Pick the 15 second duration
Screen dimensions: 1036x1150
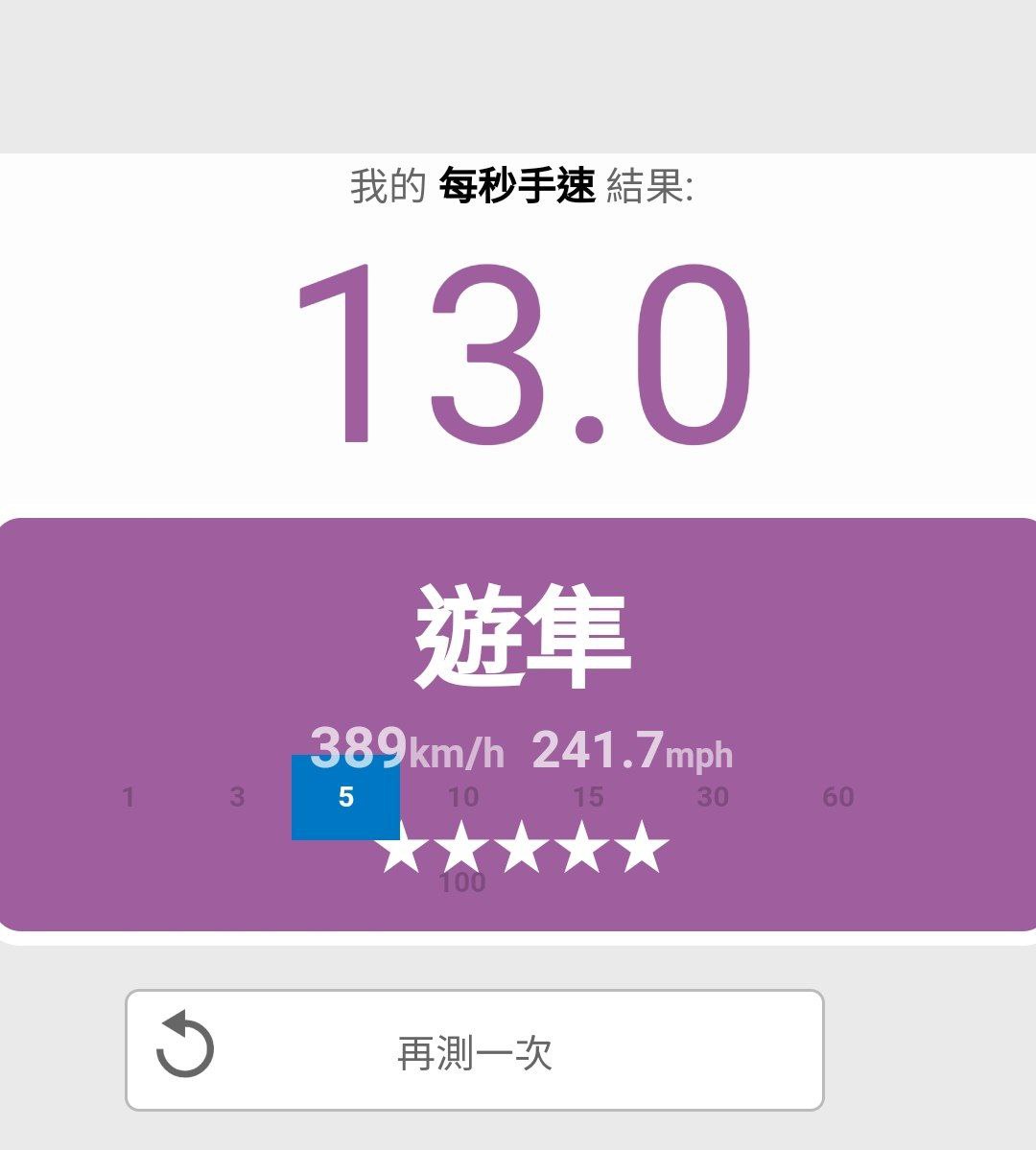(x=588, y=797)
